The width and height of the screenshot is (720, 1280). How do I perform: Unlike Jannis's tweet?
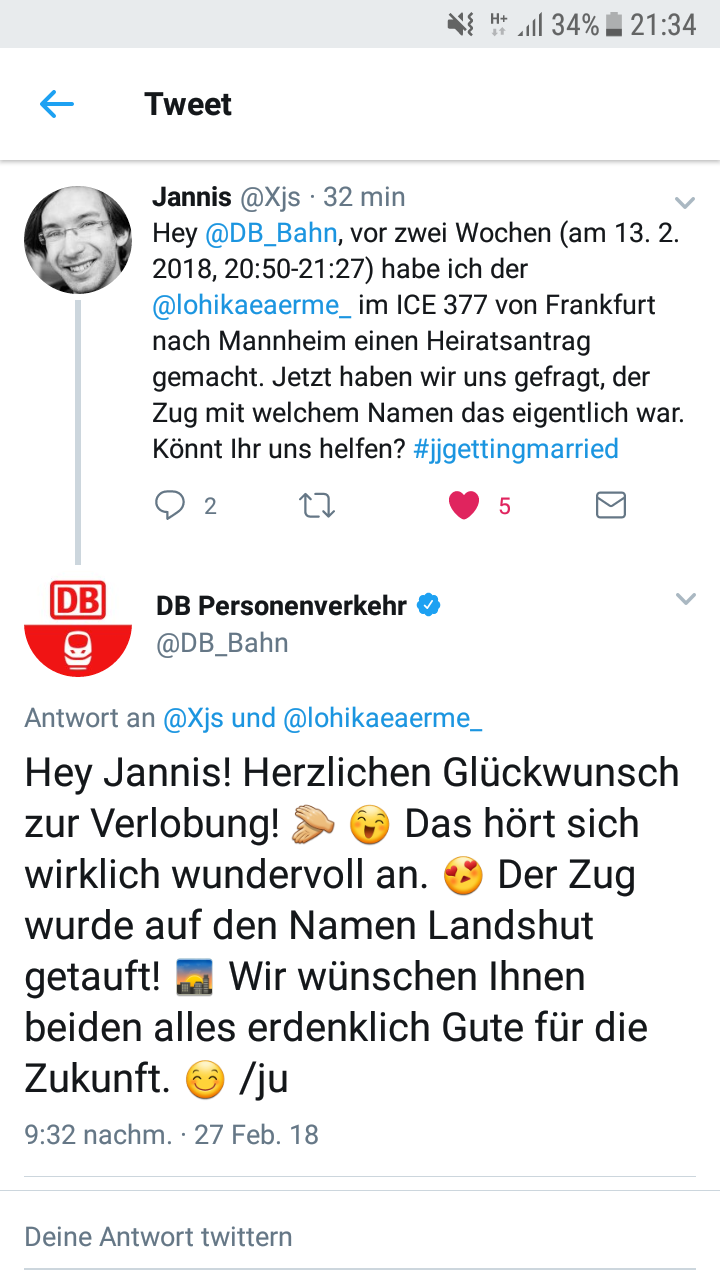point(464,506)
